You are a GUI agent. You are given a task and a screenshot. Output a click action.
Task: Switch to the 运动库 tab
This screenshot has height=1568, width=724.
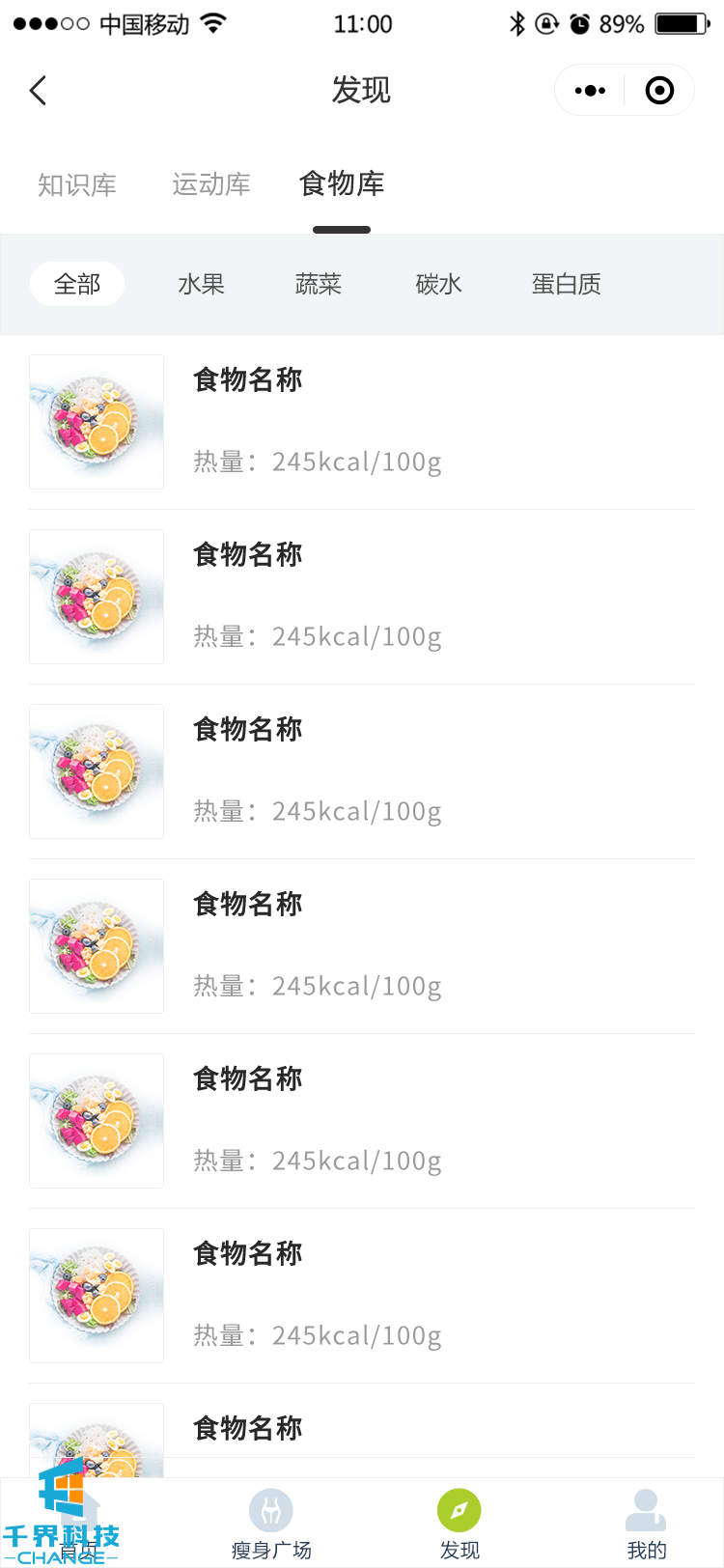(x=211, y=184)
